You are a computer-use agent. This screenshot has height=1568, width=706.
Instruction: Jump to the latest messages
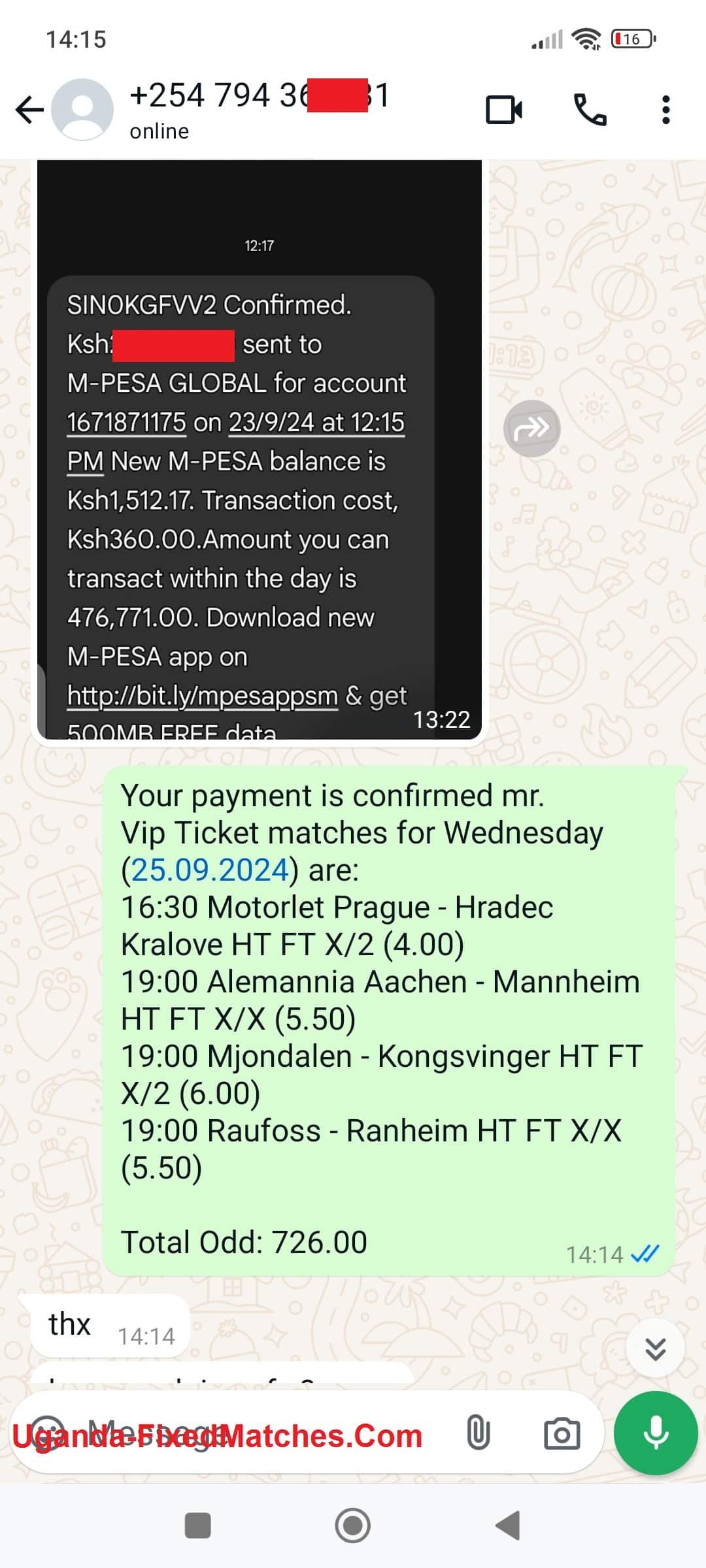tap(655, 1348)
